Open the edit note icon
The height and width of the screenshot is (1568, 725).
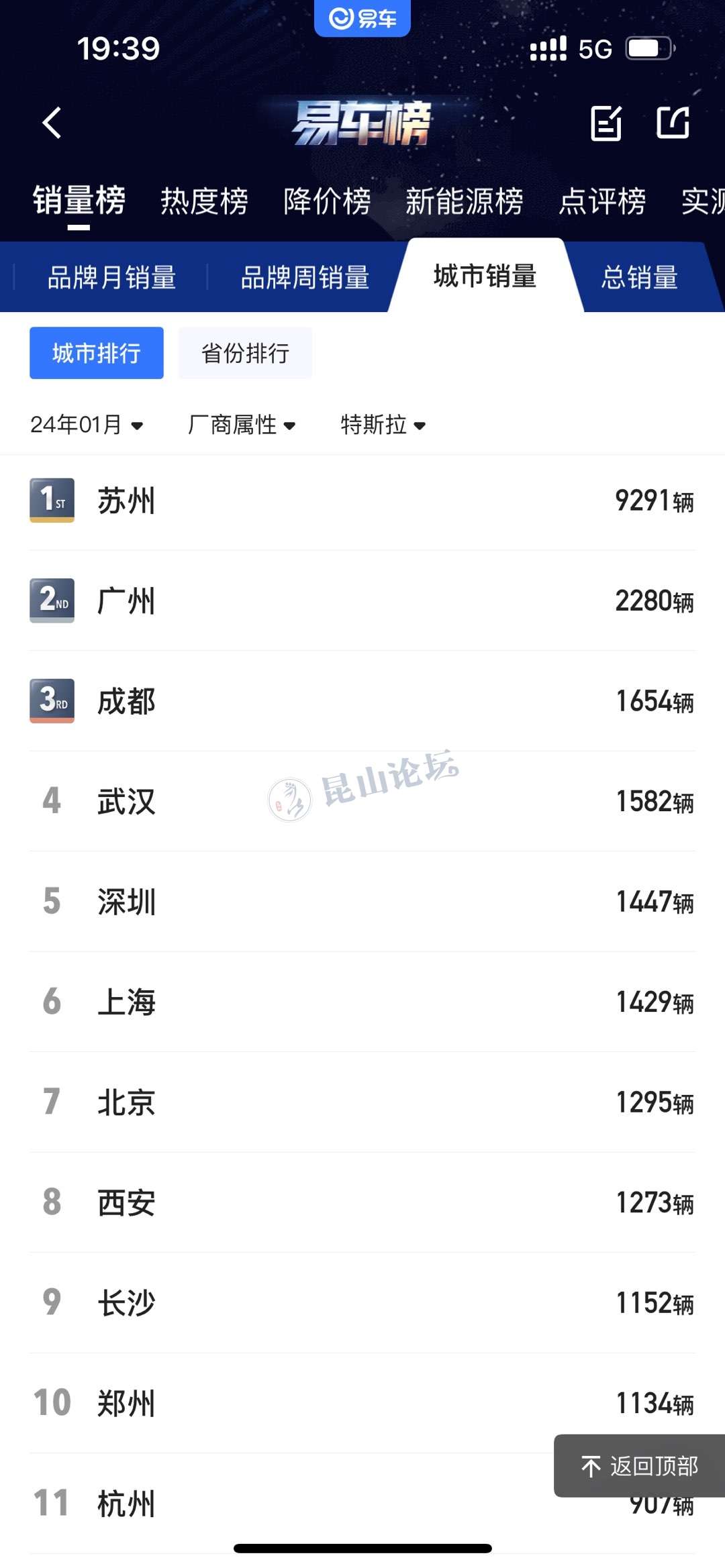tap(606, 123)
